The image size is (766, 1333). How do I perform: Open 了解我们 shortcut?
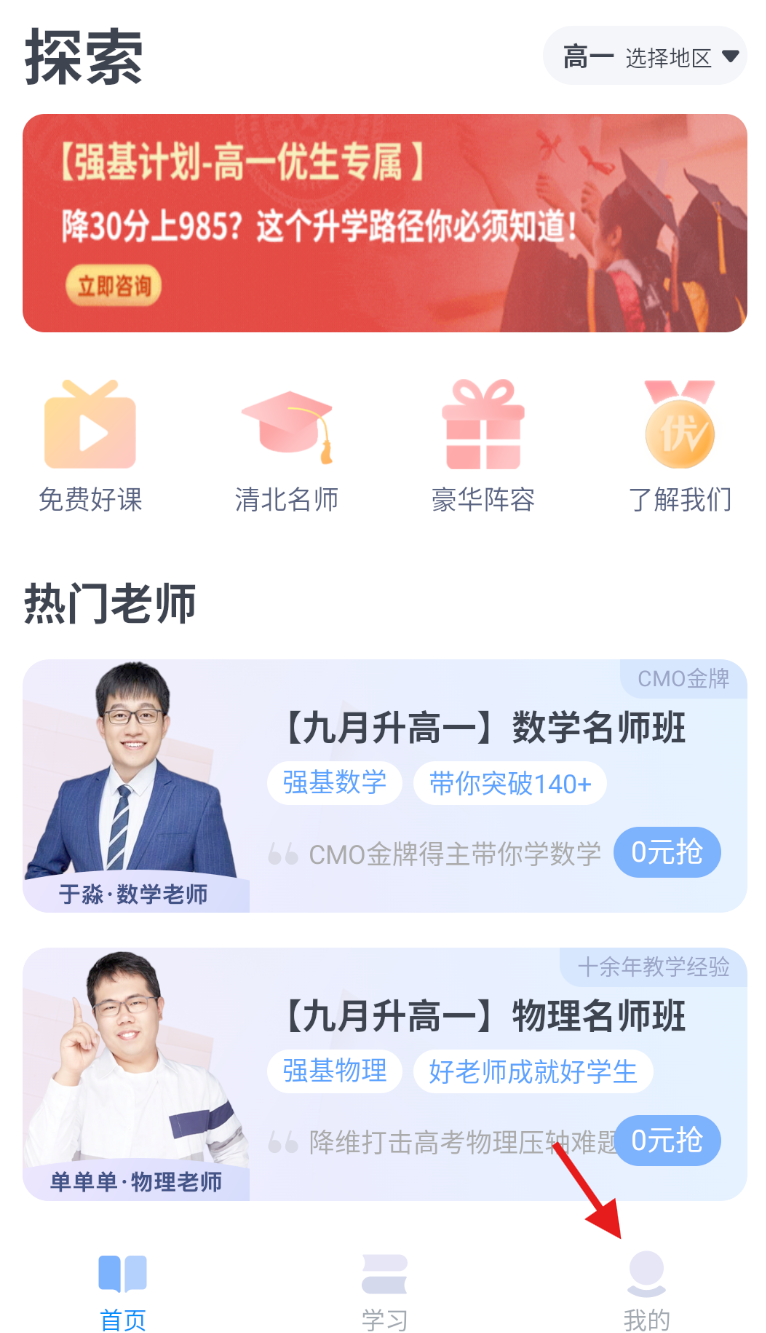pyautogui.click(x=680, y=446)
